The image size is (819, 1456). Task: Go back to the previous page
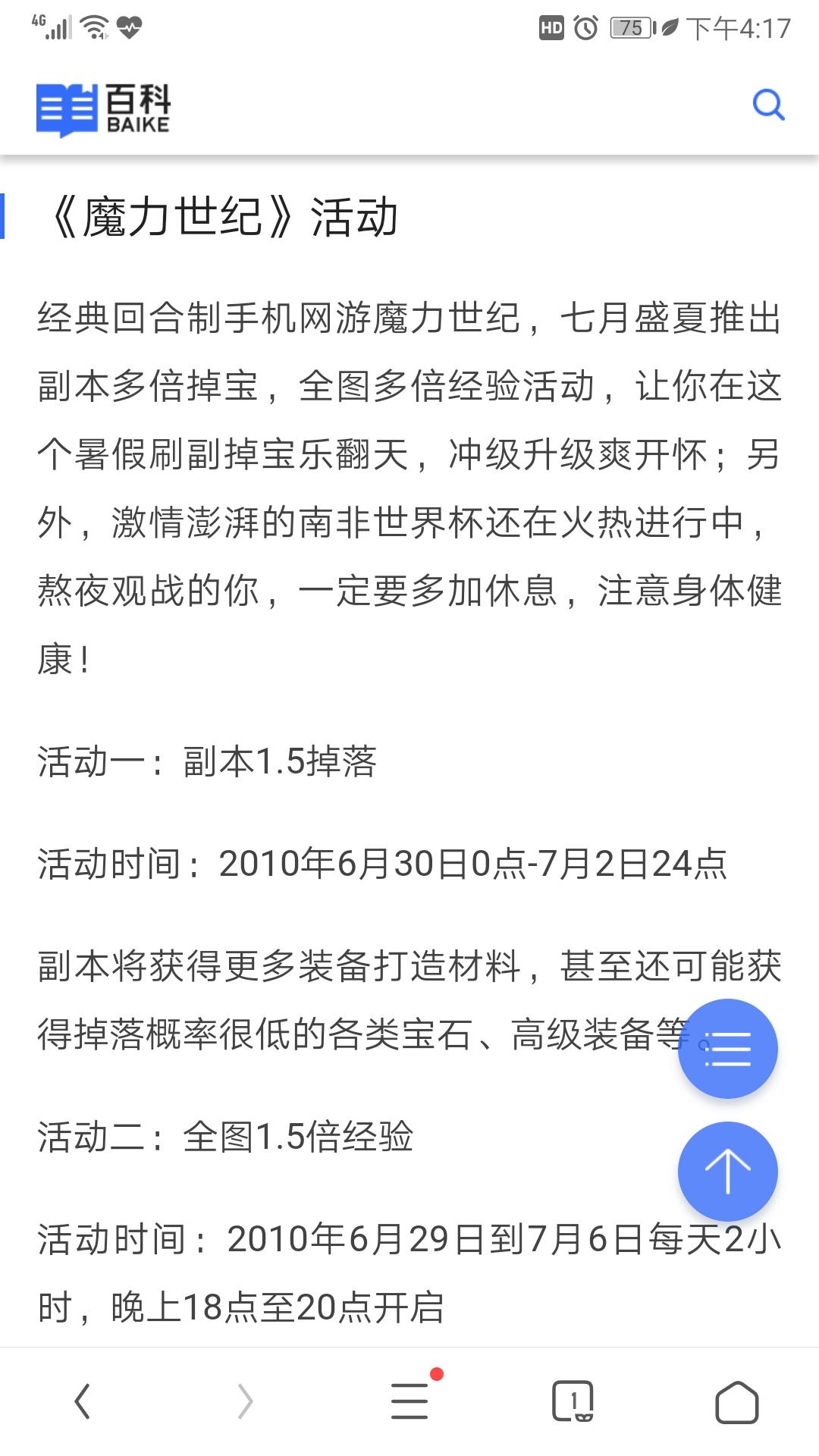click(82, 1401)
